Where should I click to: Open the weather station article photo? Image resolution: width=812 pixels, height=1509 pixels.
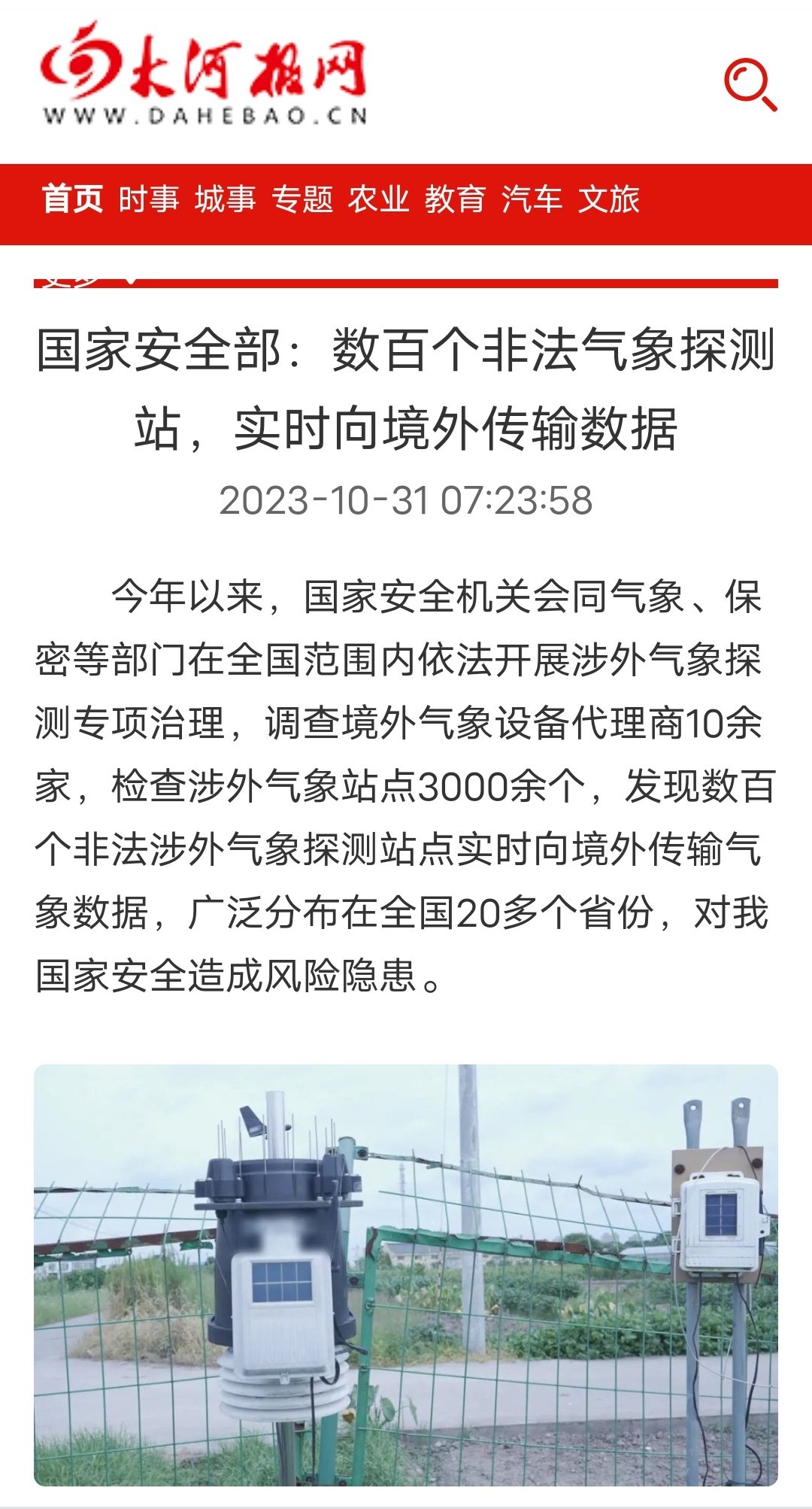tap(406, 1275)
